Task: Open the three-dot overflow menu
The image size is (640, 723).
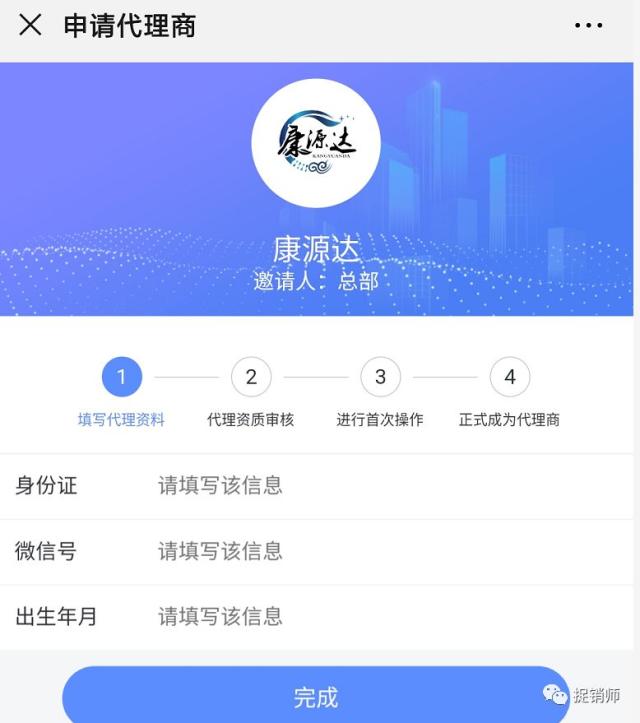Action: 588,25
